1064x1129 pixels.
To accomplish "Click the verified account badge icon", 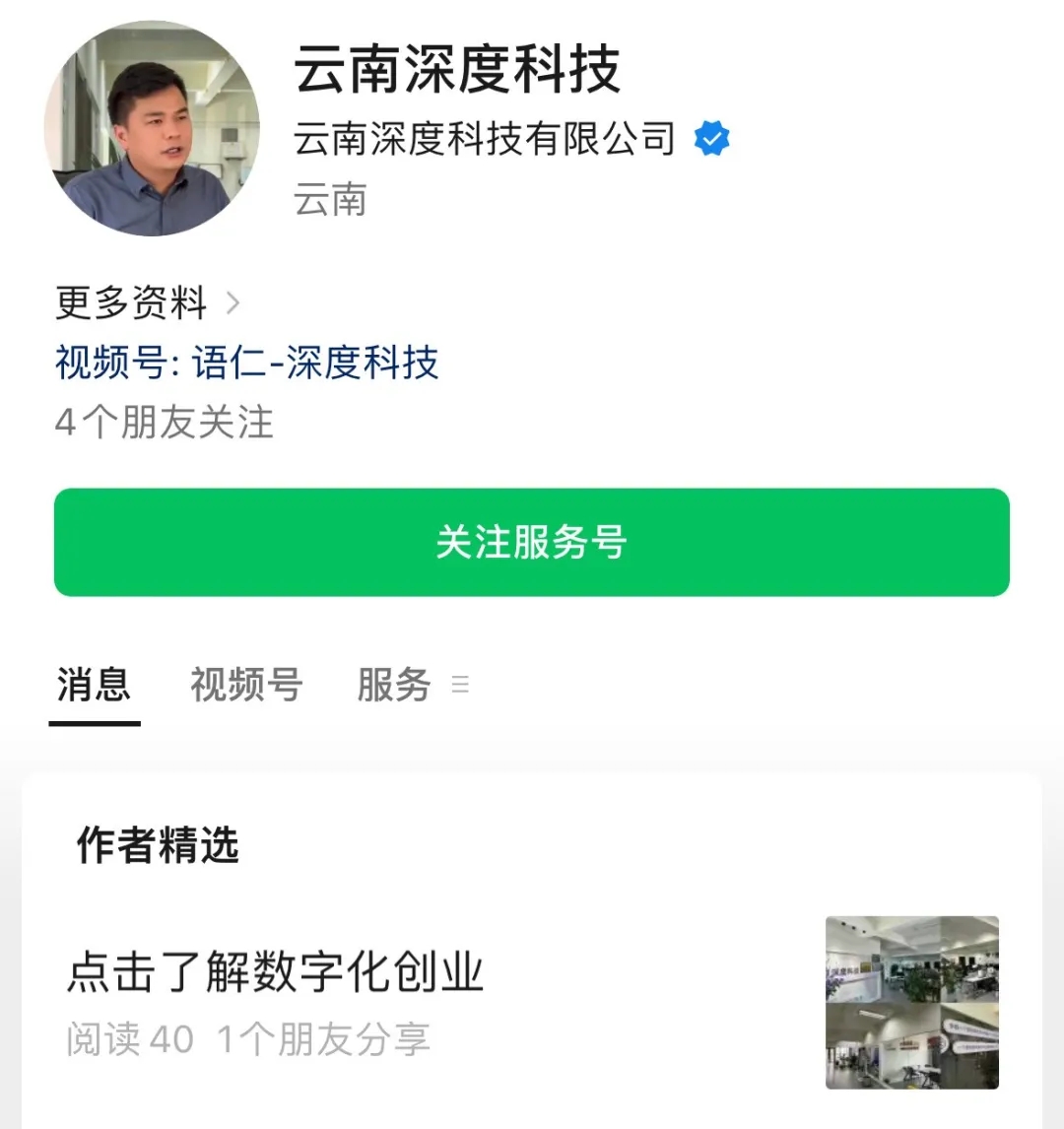I will point(711,139).
